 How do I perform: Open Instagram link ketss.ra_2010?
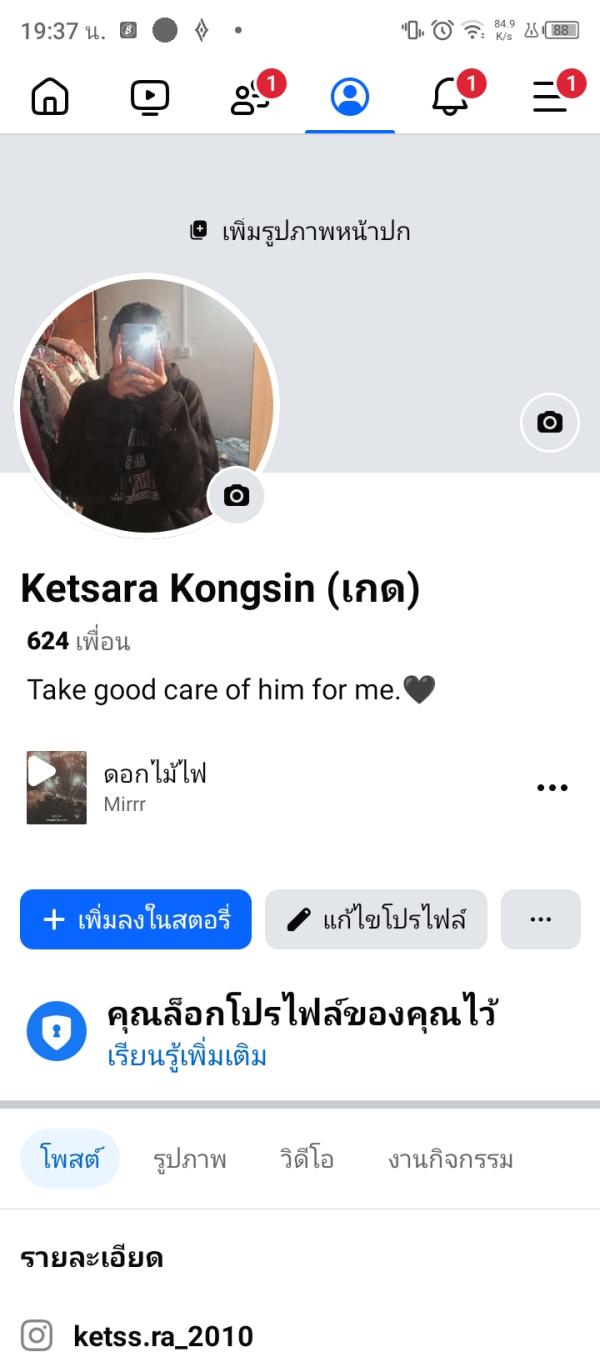tap(163, 1336)
